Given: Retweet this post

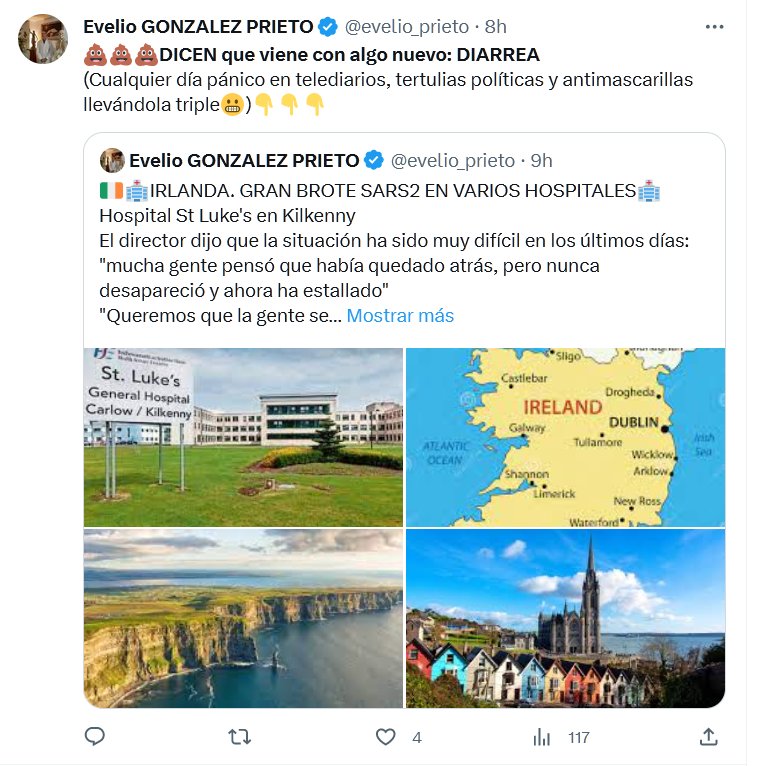Looking at the screenshot, I should pos(240,737).
